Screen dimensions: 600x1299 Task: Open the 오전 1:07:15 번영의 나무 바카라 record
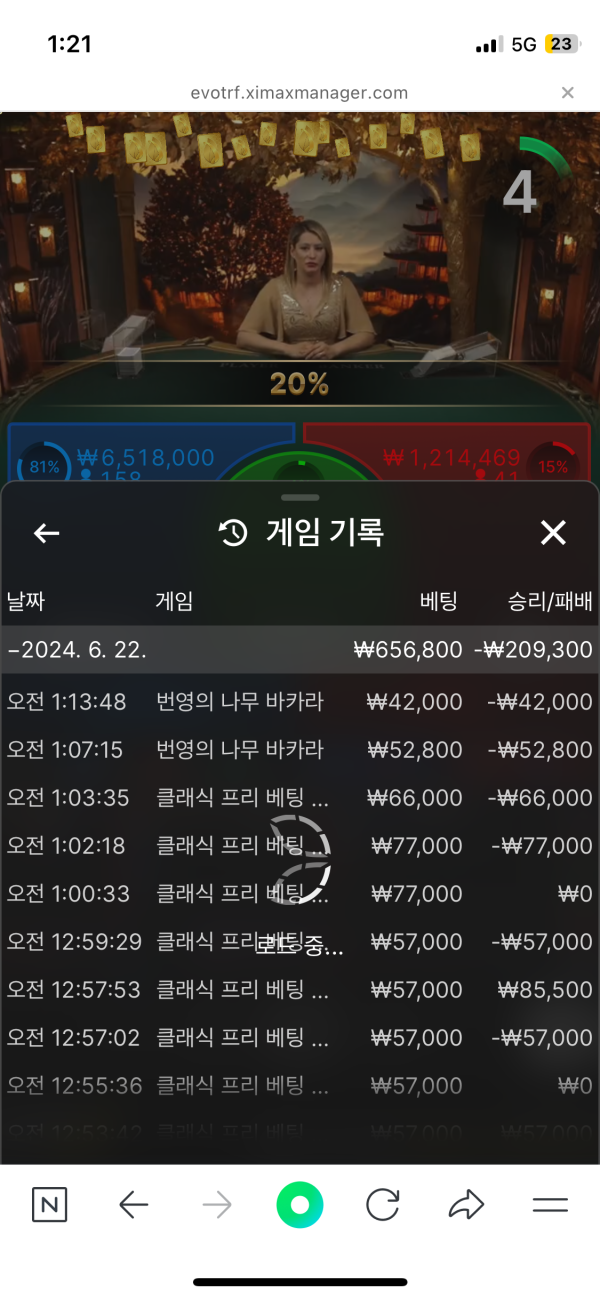tap(300, 750)
